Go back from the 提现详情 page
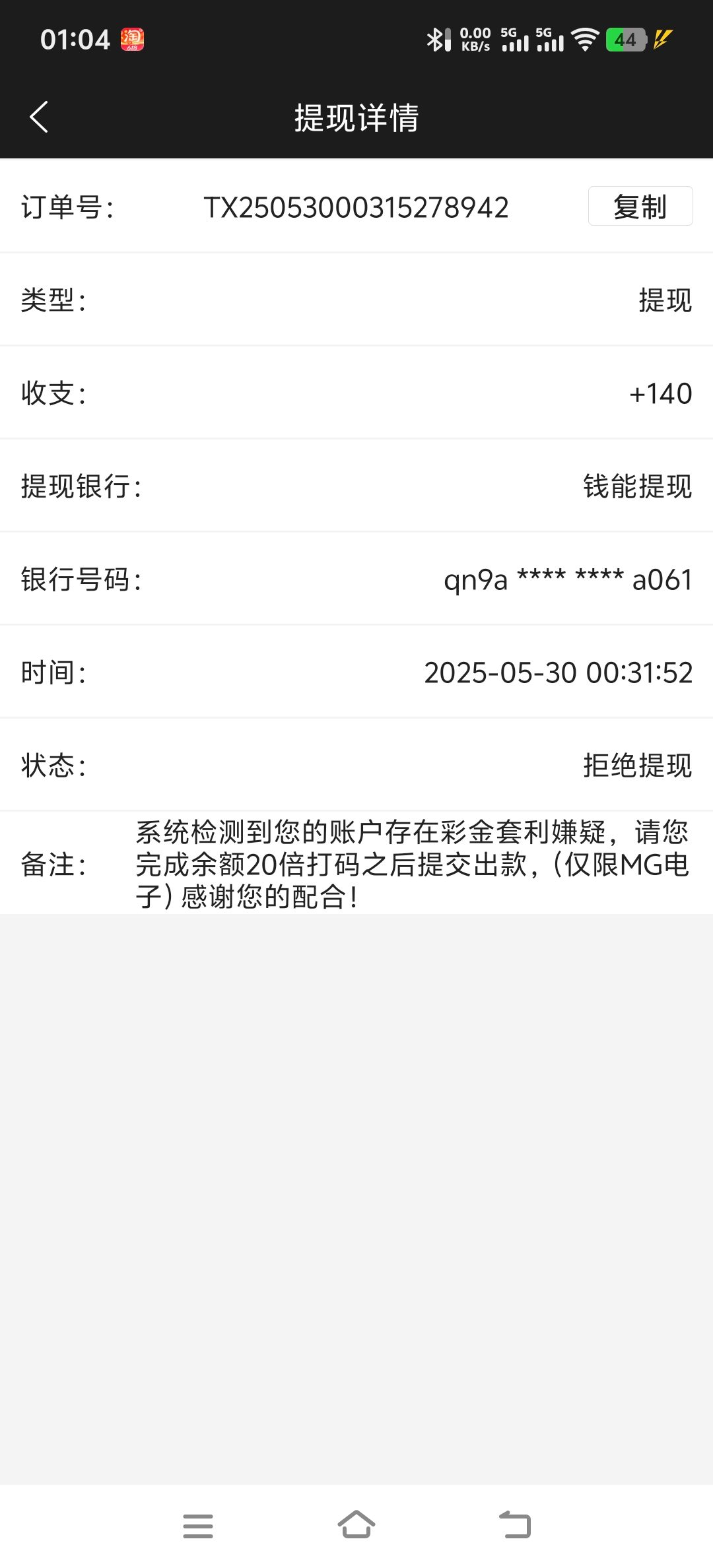713x1568 pixels. pos(40,117)
